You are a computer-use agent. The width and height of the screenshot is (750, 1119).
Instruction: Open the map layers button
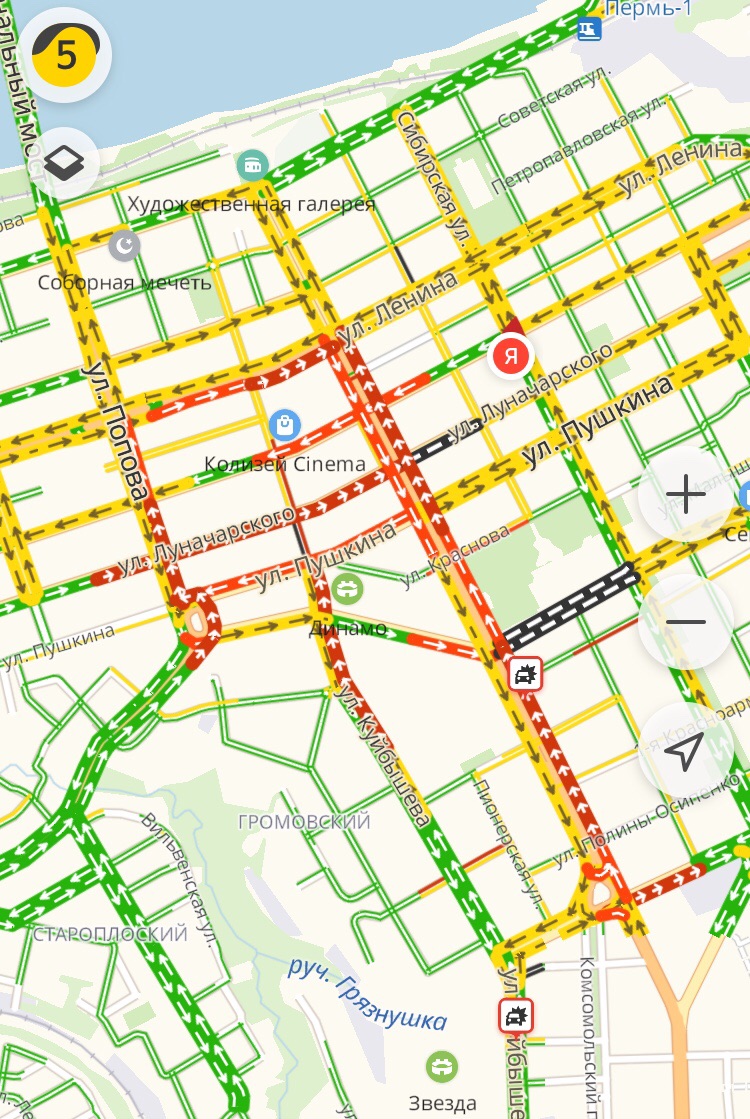pos(66,165)
